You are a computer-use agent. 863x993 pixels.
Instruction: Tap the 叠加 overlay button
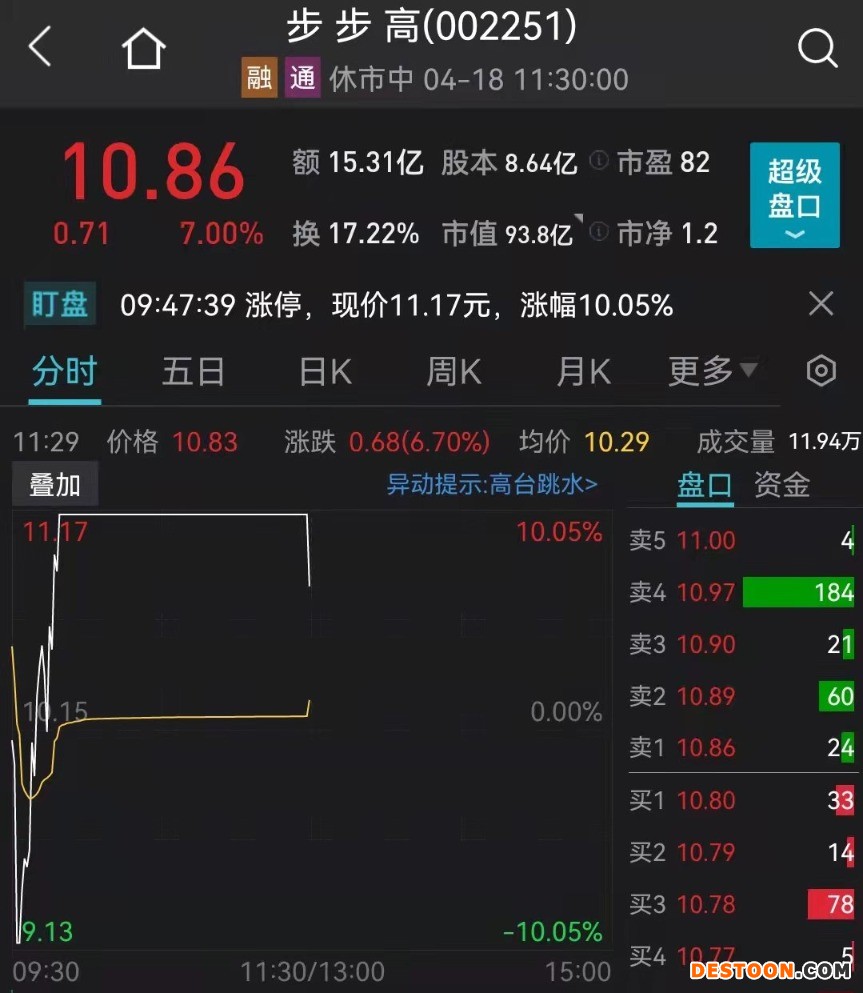55,485
